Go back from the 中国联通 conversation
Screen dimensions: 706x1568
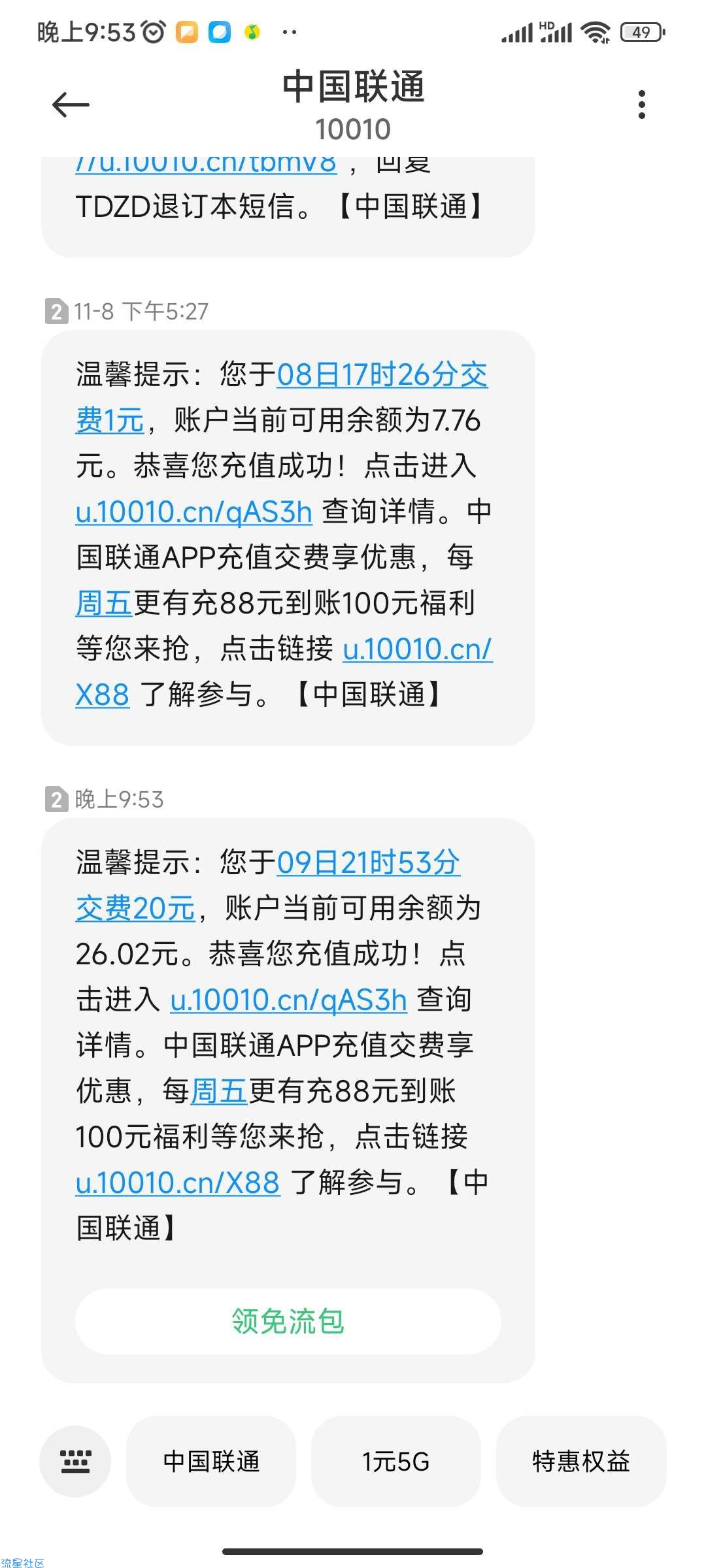71,105
